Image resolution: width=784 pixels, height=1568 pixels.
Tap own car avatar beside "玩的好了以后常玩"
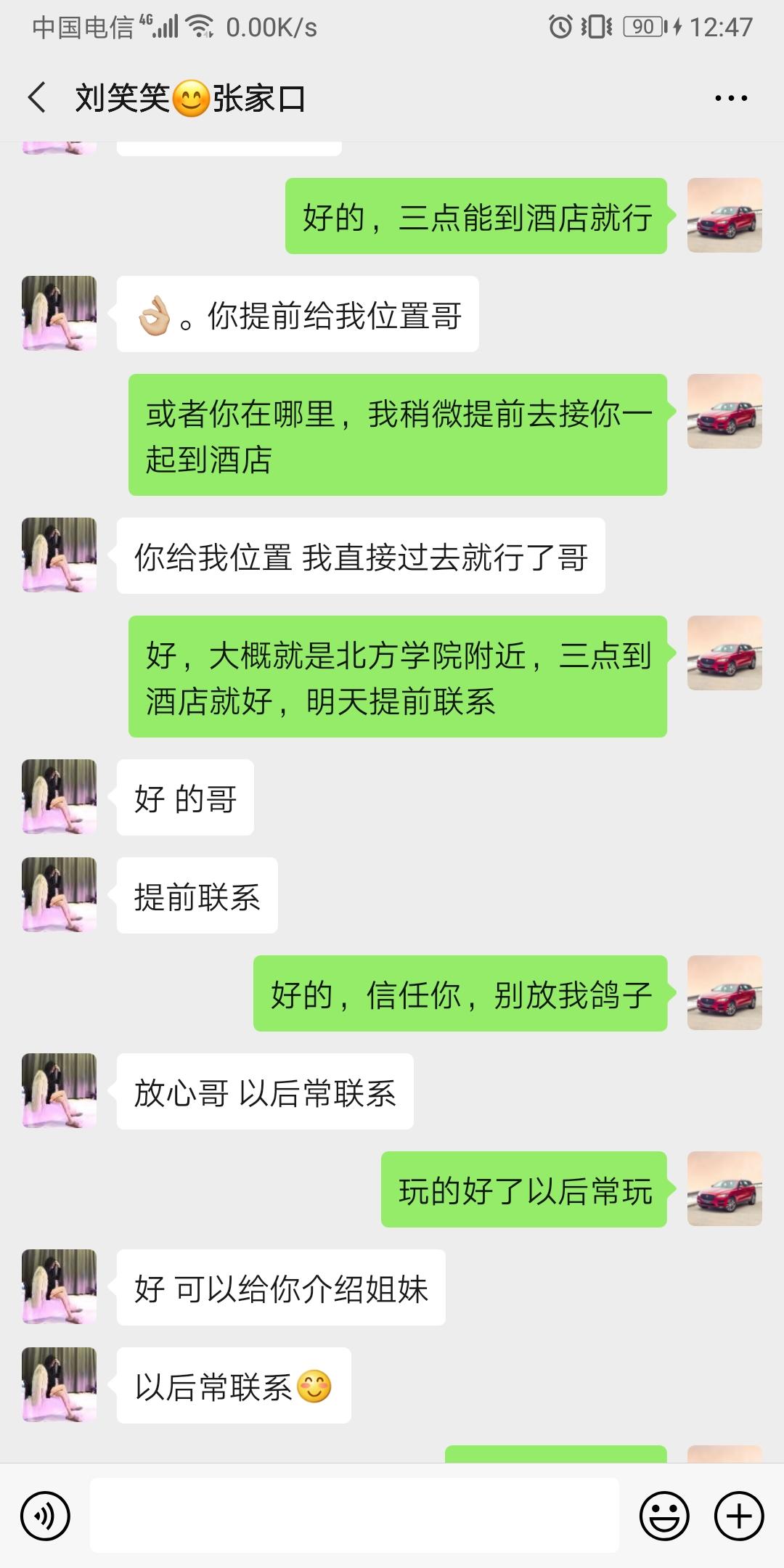click(724, 1188)
